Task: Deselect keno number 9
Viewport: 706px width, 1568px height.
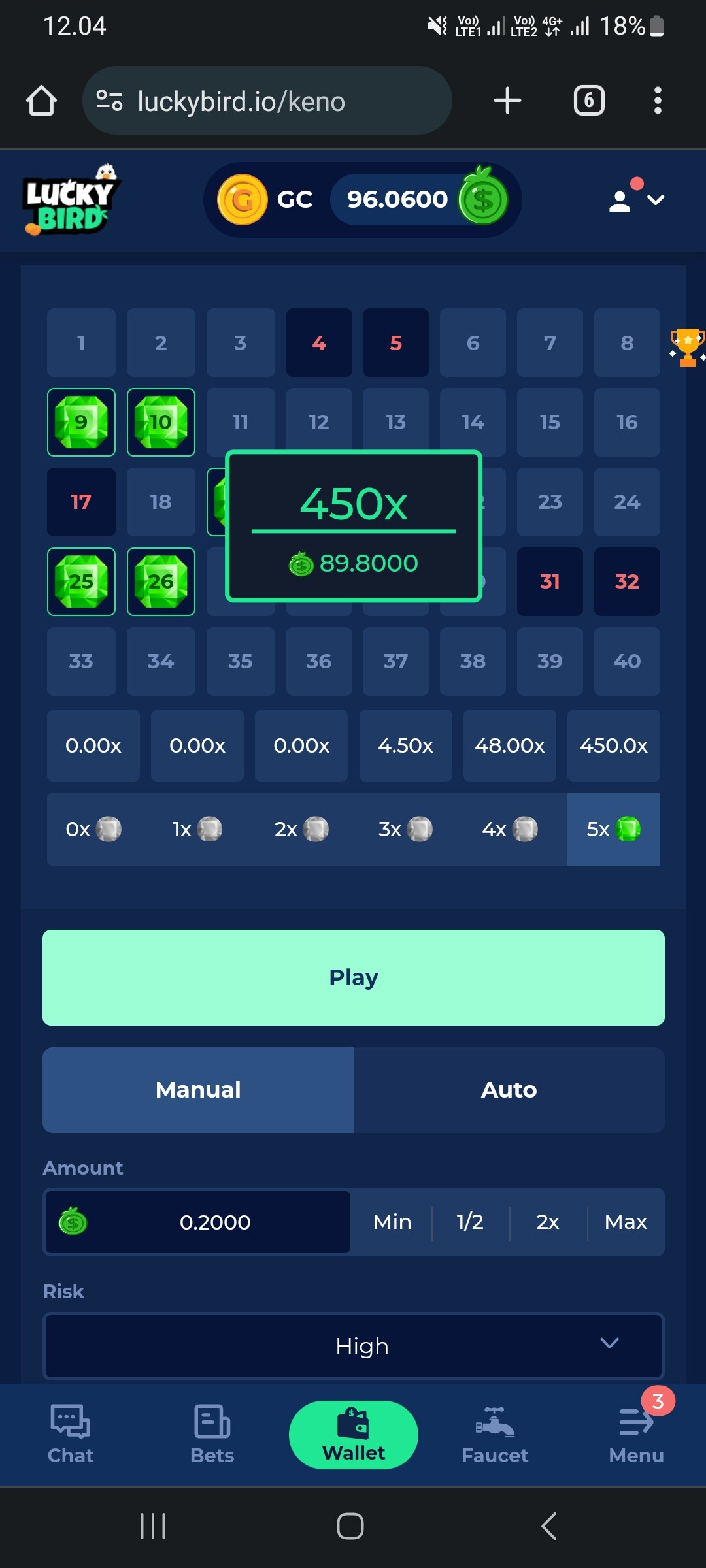Action: [81, 422]
